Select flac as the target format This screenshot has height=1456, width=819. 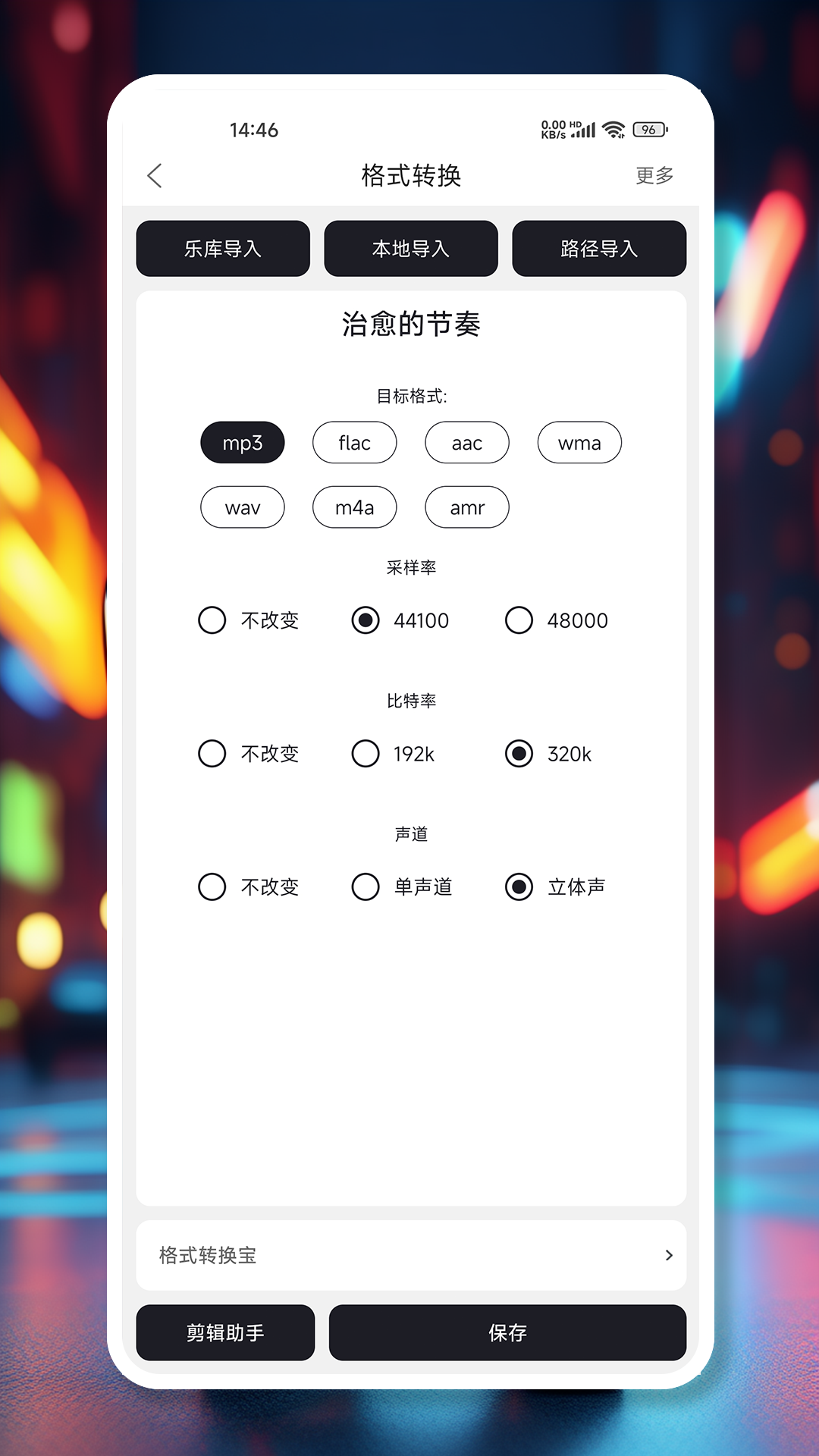pyautogui.click(x=354, y=442)
